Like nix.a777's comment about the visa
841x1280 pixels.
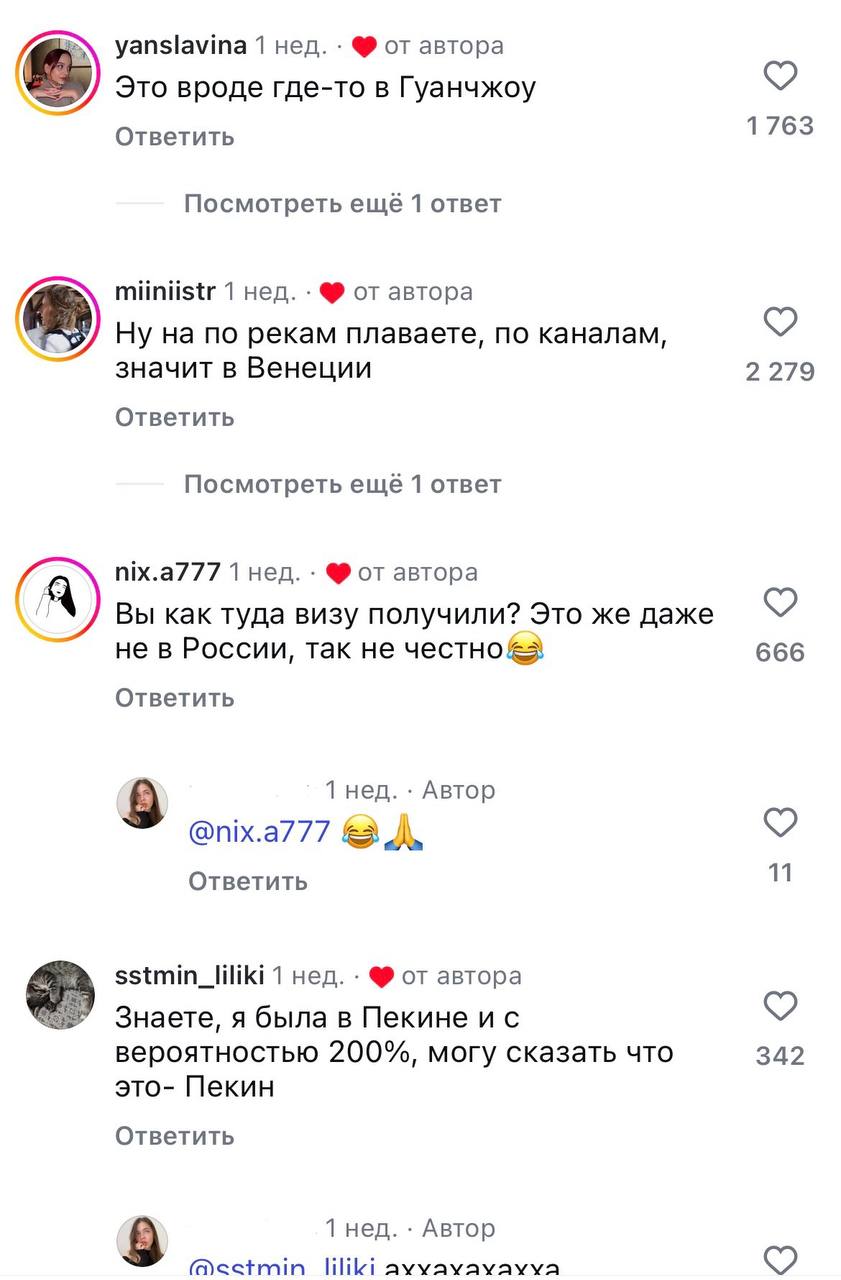coord(780,603)
